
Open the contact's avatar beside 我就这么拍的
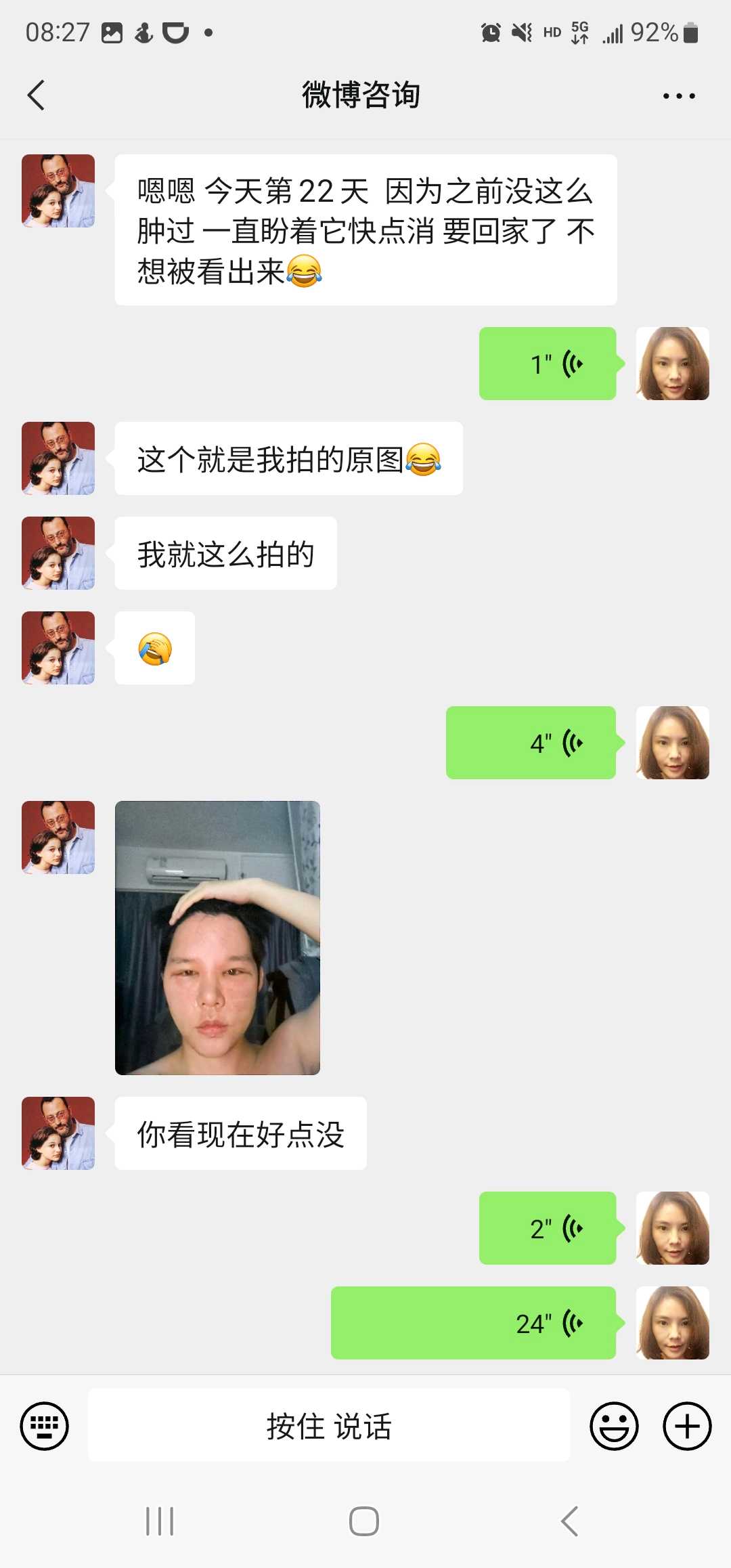point(58,553)
